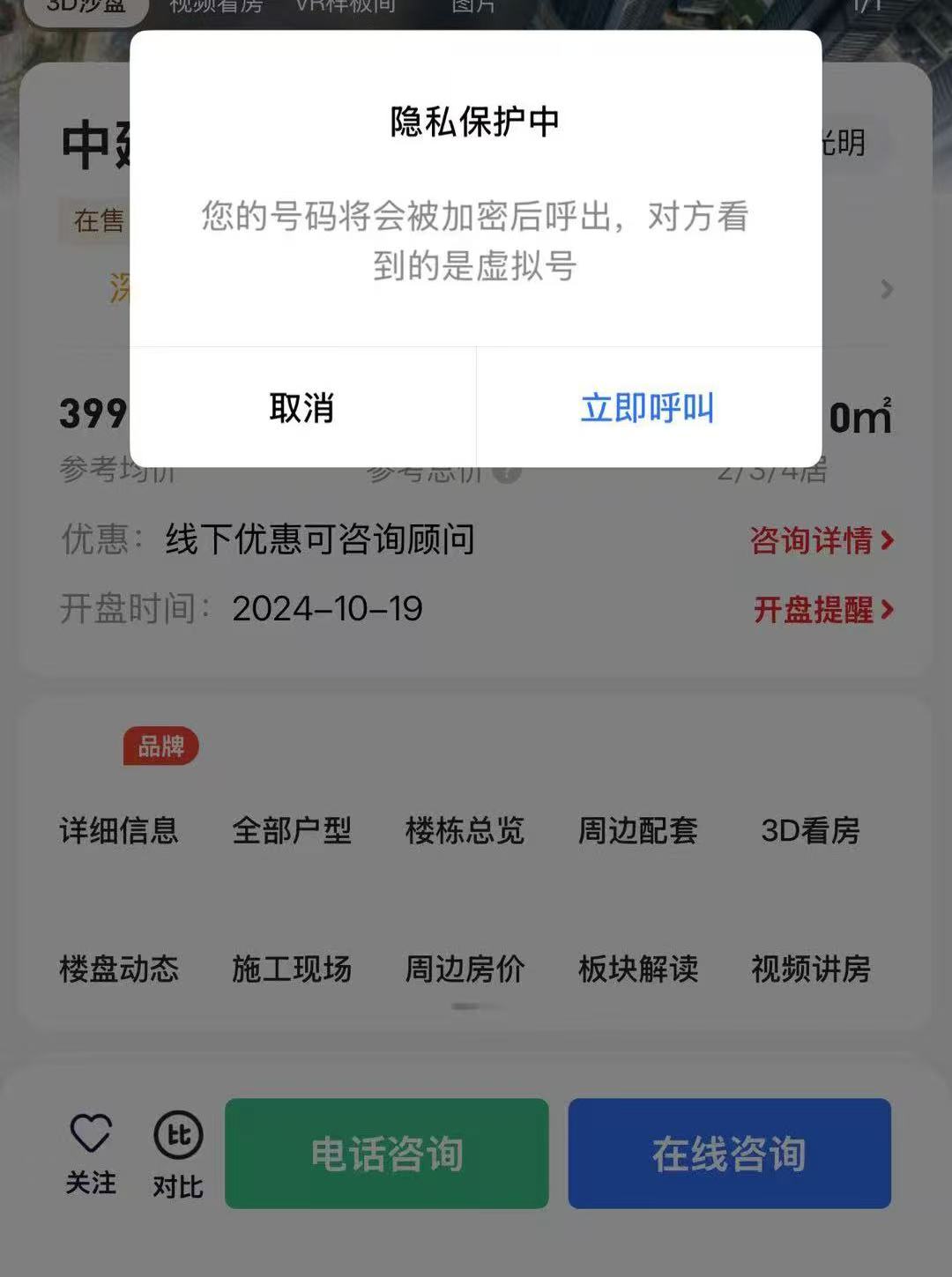Image resolution: width=952 pixels, height=1277 pixels.
Task: Tap the 品牌 brand badge
Action: 162,745
